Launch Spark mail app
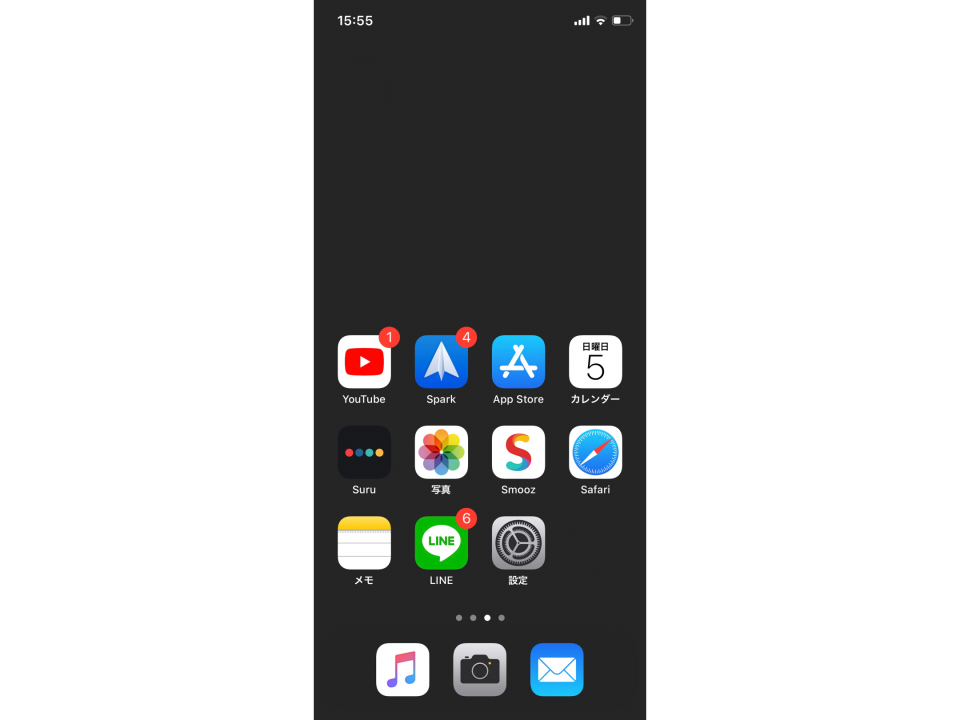Image resolution: width=960 pixels, height=720 pixels. coord(441,362)
